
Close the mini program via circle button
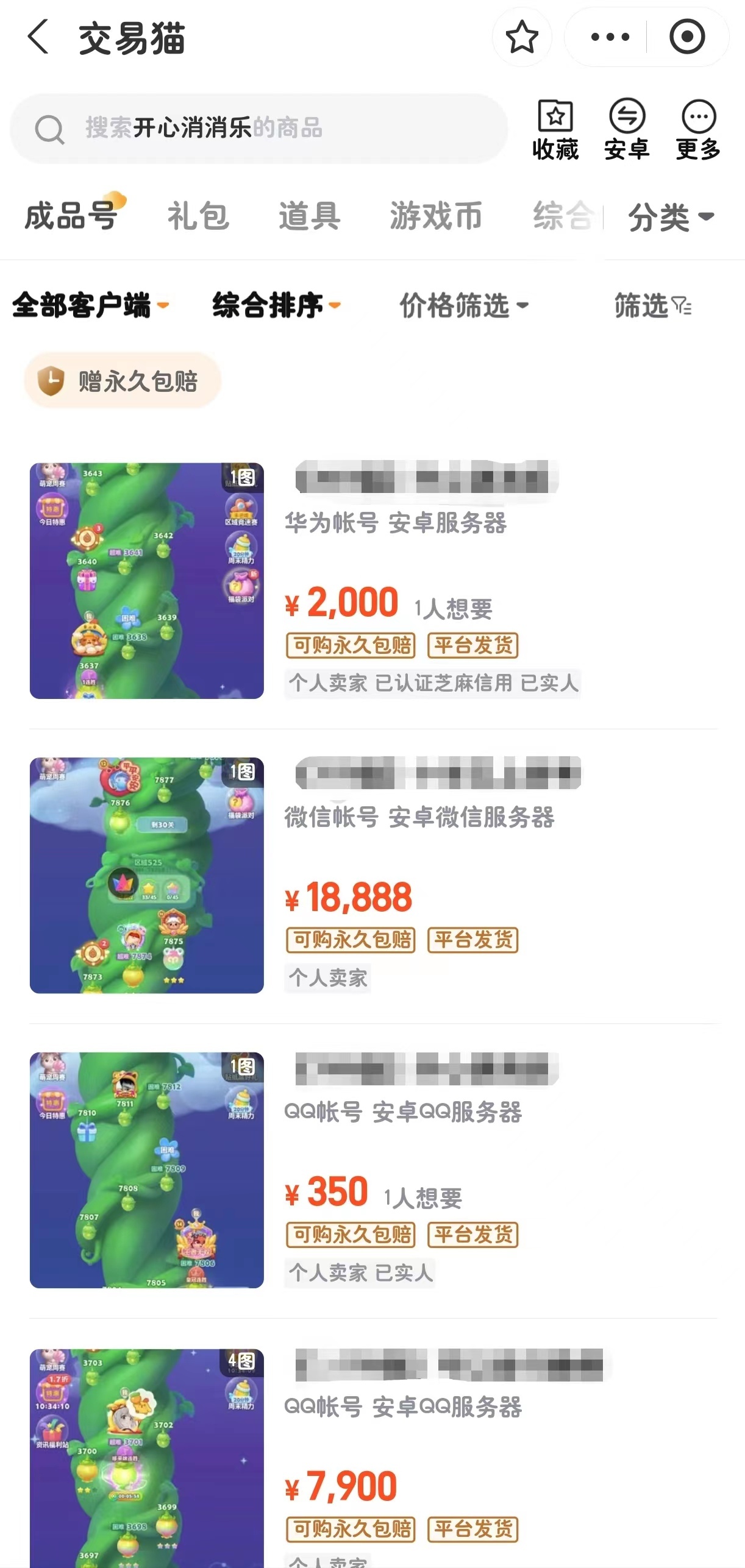coord(687,37)
